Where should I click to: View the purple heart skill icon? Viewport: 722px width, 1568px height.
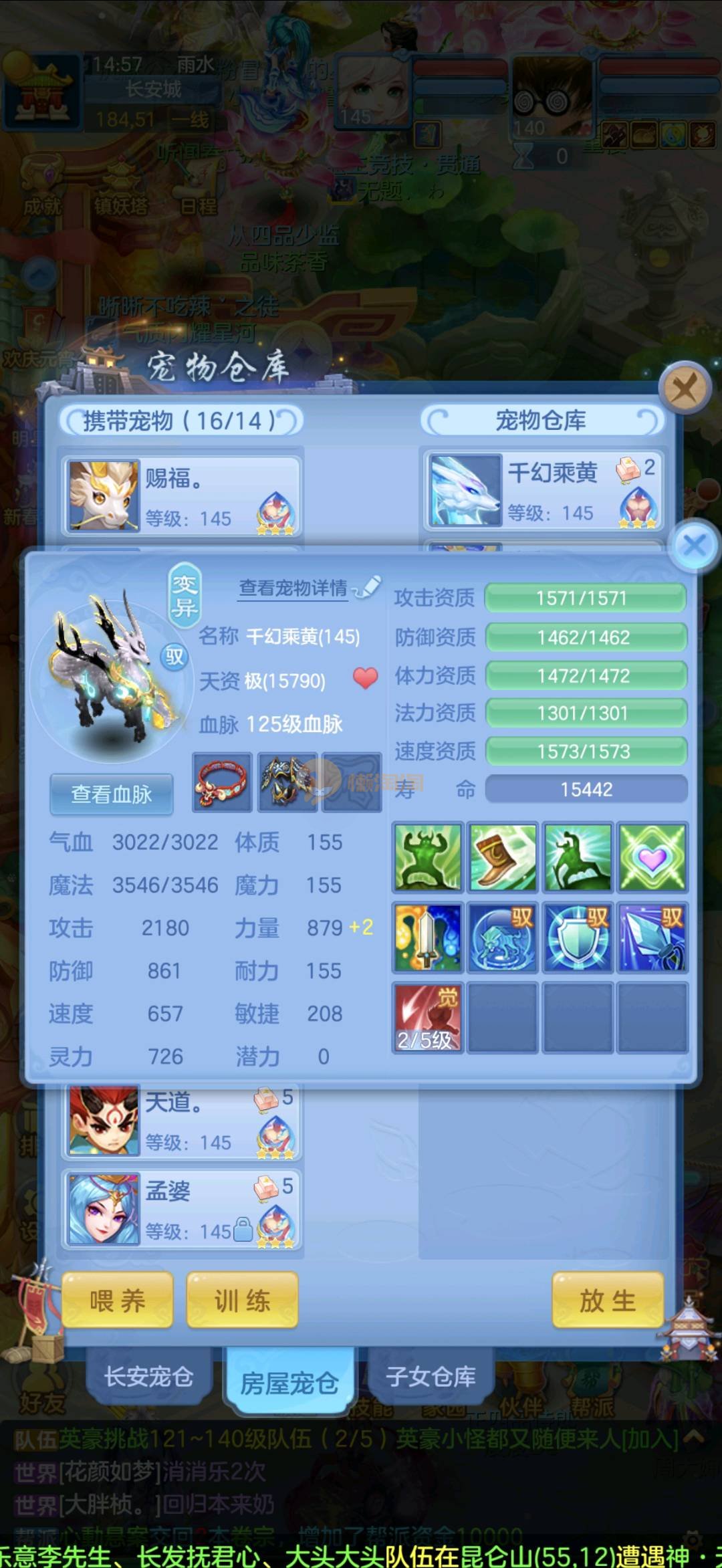[x=652, y=857]
